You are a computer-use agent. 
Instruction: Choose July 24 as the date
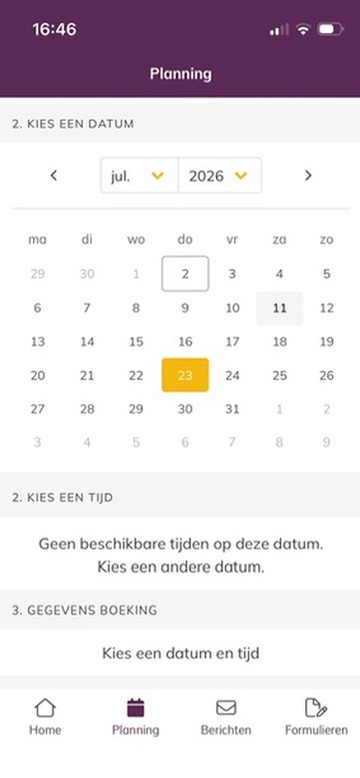tap(232, 376)
